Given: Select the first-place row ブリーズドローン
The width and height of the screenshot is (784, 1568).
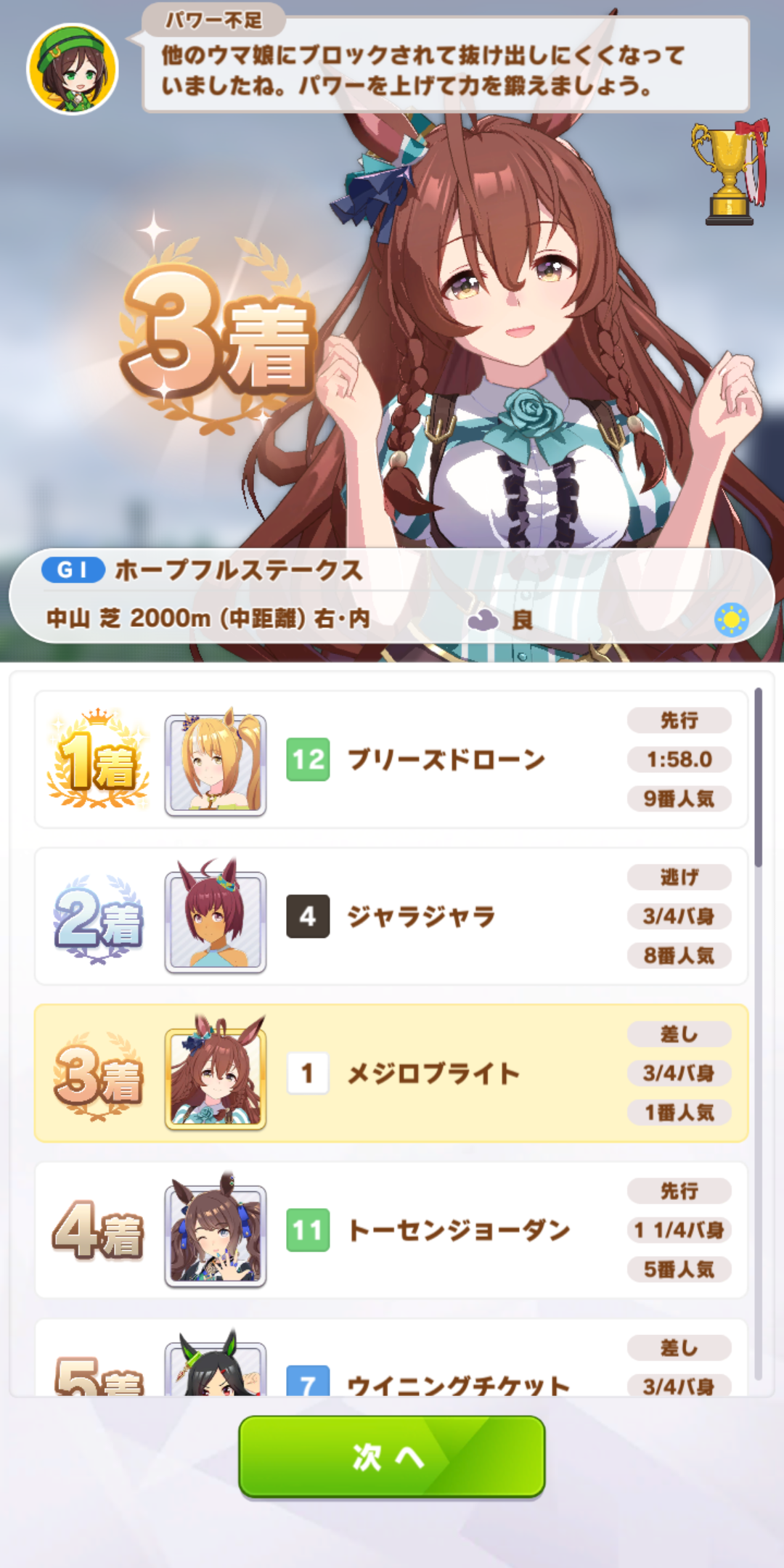Looking at the screenshot, I should (391, 759).
